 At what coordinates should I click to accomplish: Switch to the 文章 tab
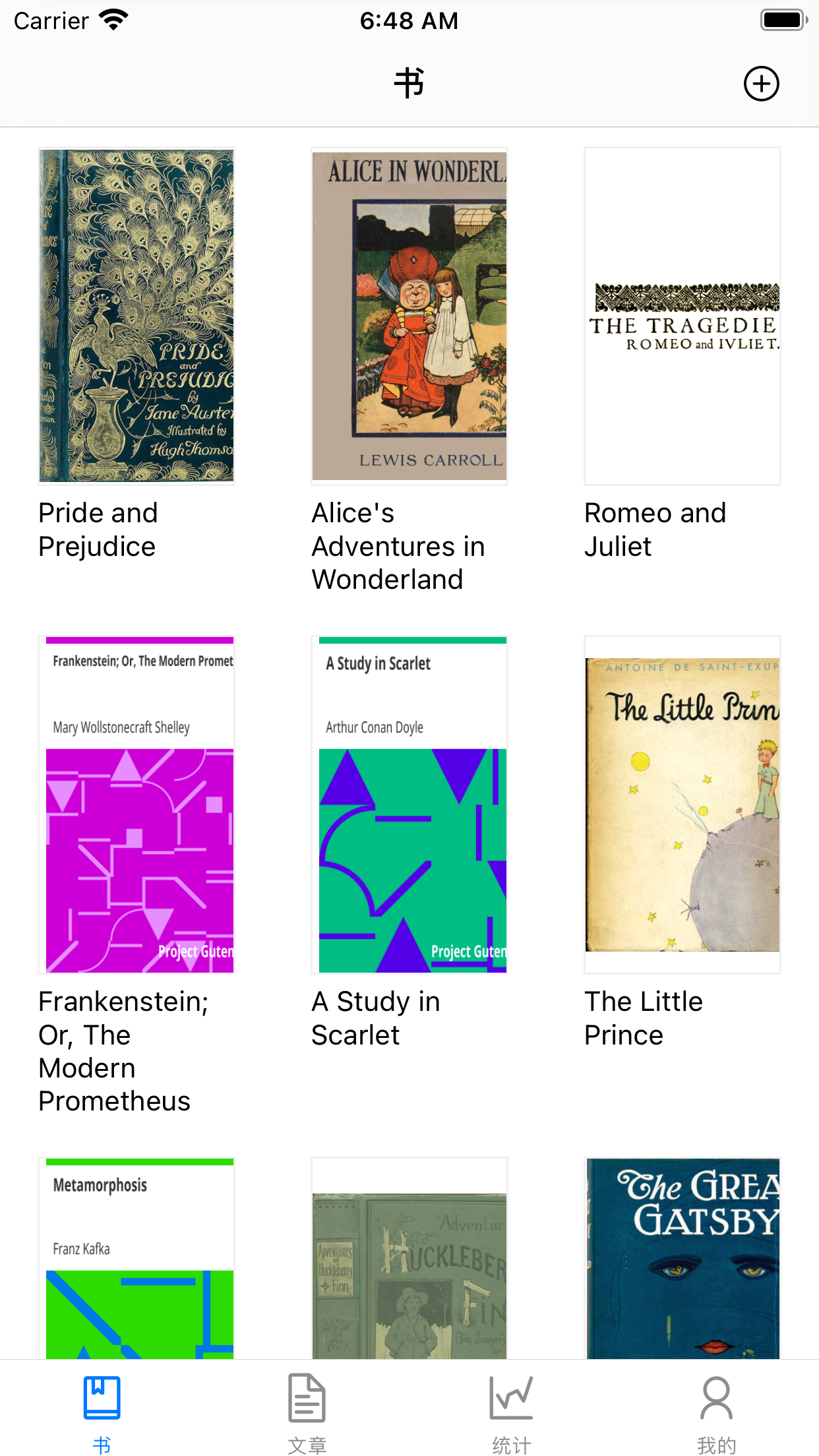pyautogui.click(x=307, y=1412)
